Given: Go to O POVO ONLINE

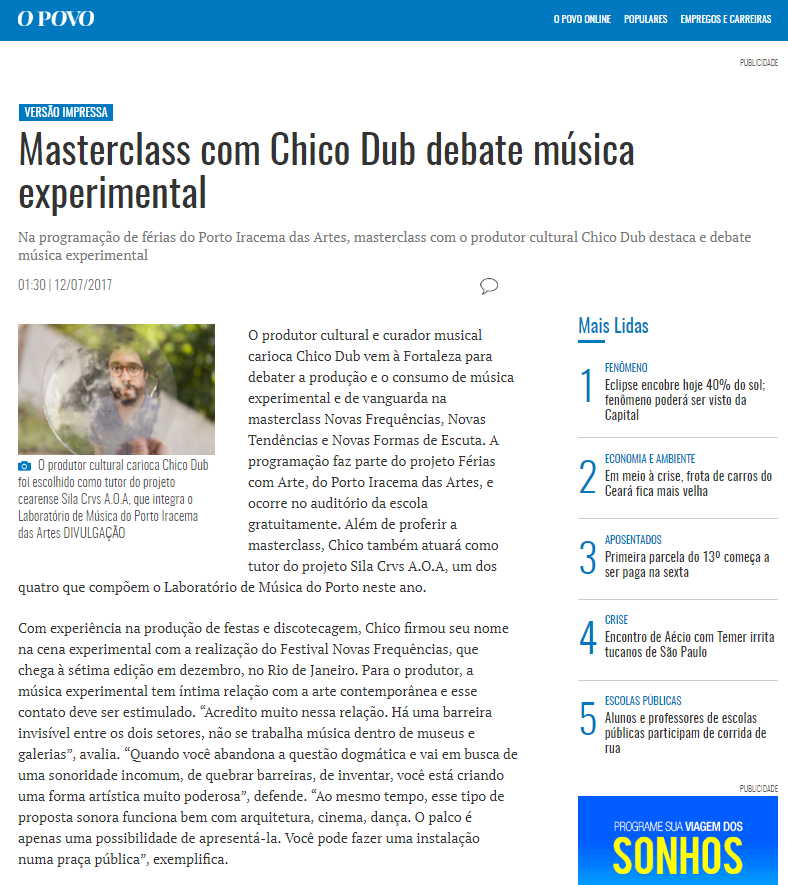Looking at the screenshot, I should click(x=582, y=20).
